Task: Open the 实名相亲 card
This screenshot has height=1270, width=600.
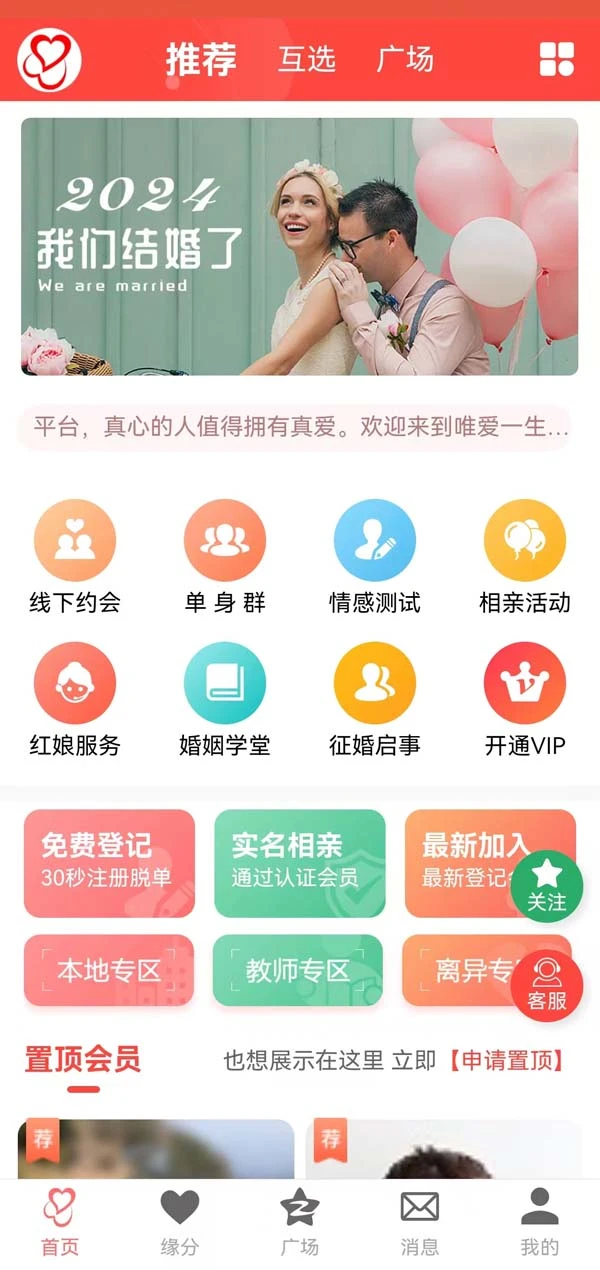Action: tap(299, 863)
